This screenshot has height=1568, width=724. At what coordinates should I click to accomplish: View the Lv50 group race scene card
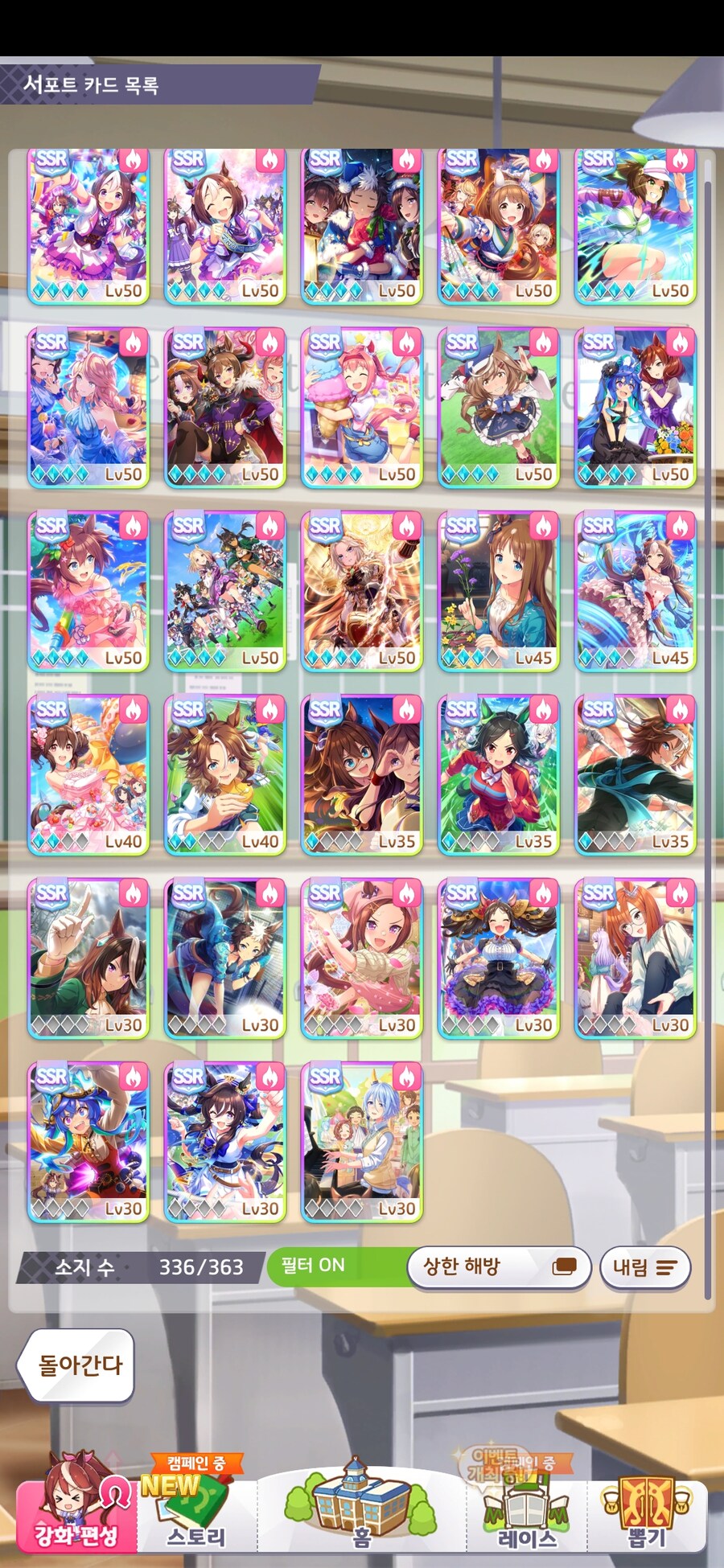point(225,591)
